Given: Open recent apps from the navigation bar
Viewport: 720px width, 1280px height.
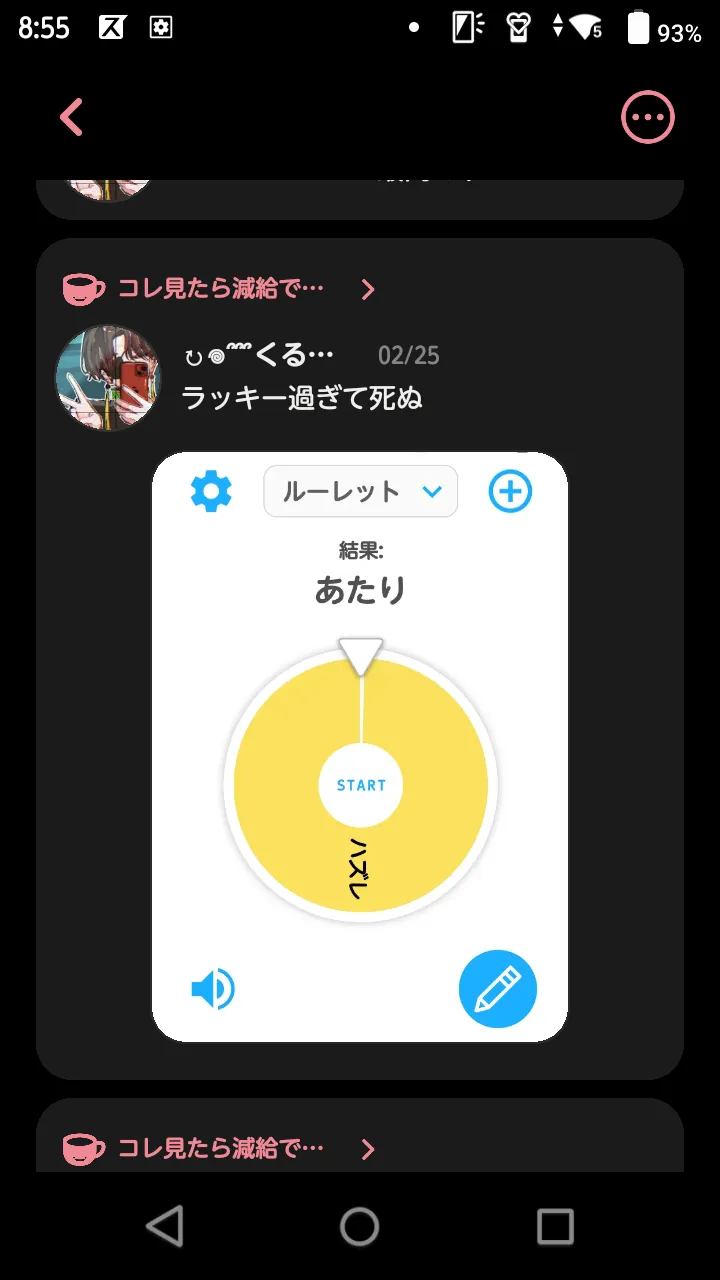Looking at the screenshot, I should tap(555, 1225).
